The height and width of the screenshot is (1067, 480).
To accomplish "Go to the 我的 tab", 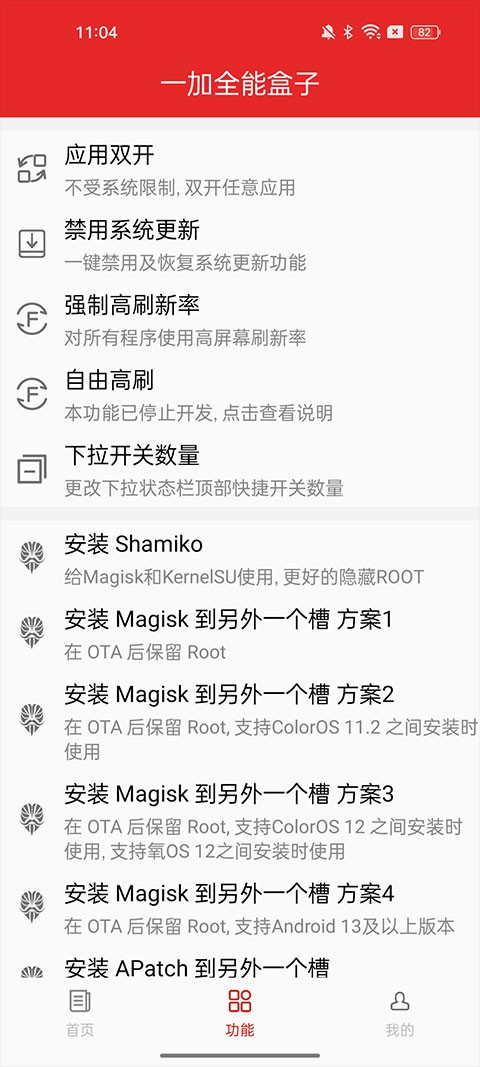I will tap(400, 1013).
